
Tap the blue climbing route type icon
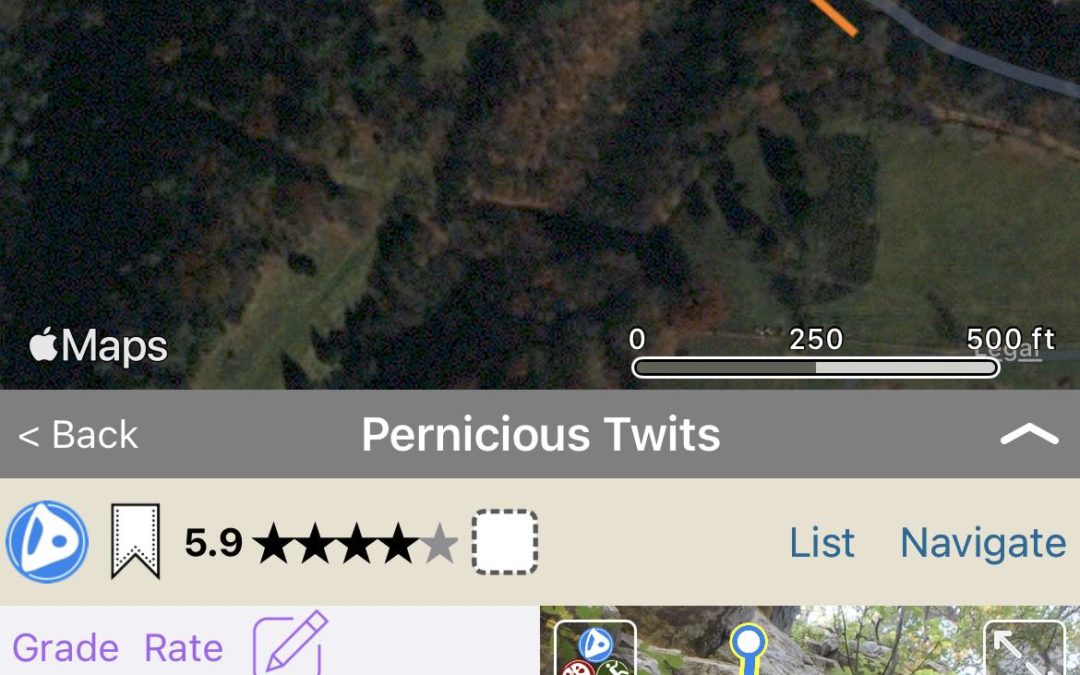click(47, 542)
